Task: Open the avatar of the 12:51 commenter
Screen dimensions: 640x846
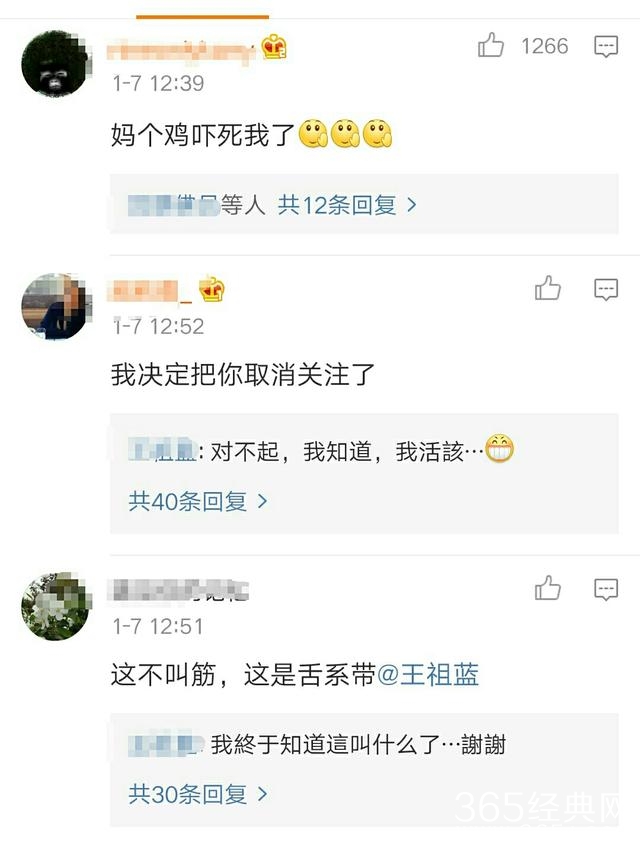Action: (x=56, y=606)
